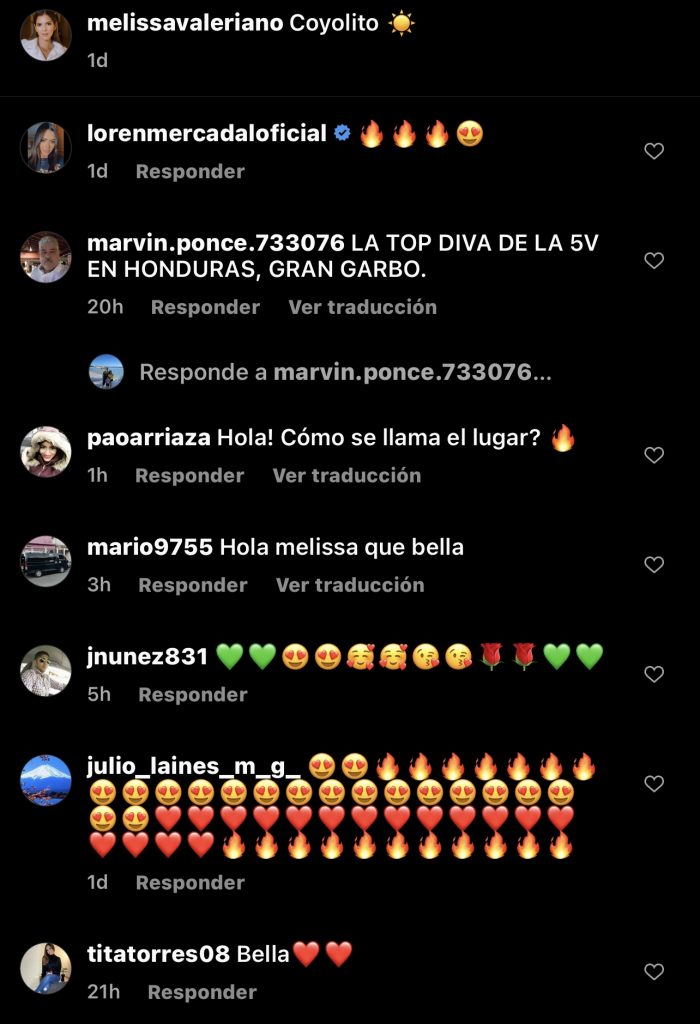Like julio_laines_m_g_'s comment

(x=654, y=783)
